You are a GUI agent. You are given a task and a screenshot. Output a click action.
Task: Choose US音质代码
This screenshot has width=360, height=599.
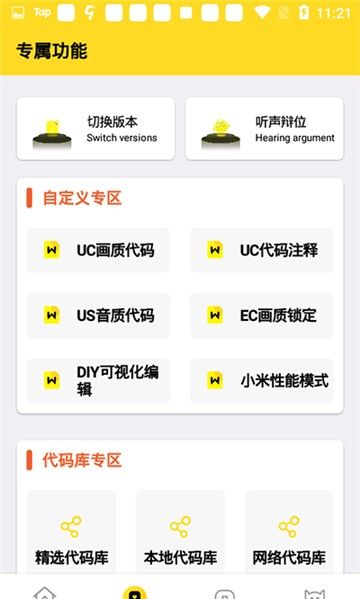point(98,316)
